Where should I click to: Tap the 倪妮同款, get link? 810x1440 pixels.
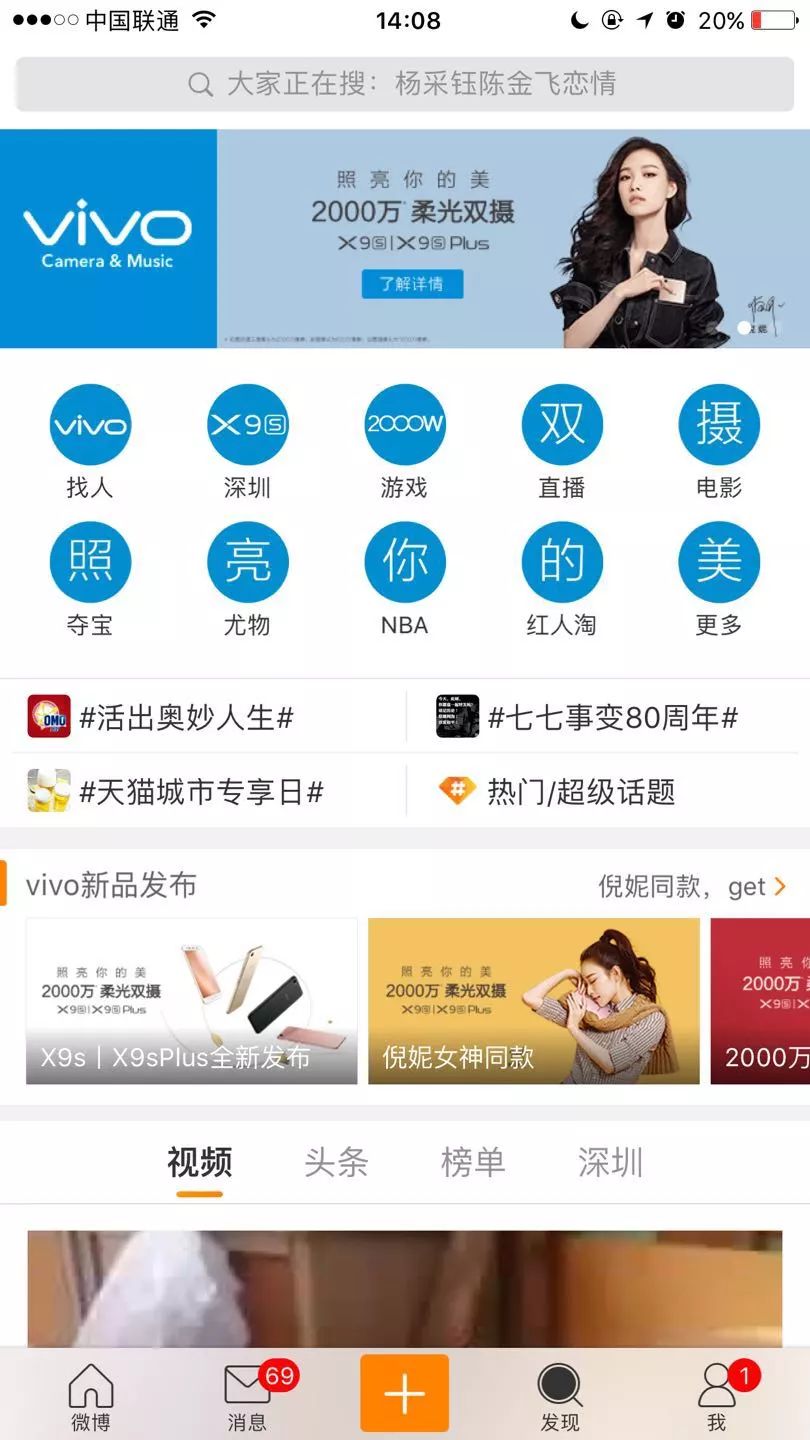[692, 886]
